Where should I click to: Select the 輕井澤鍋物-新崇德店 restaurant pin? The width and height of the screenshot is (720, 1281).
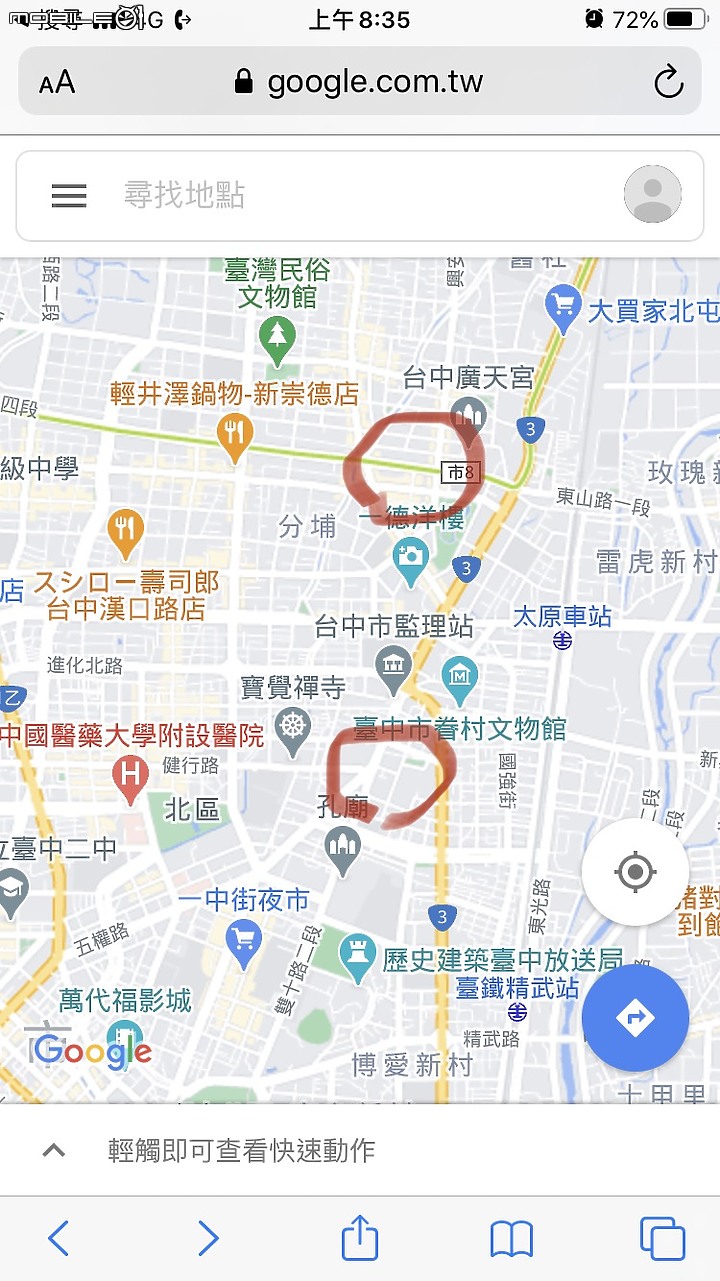(x=235, y=437)
